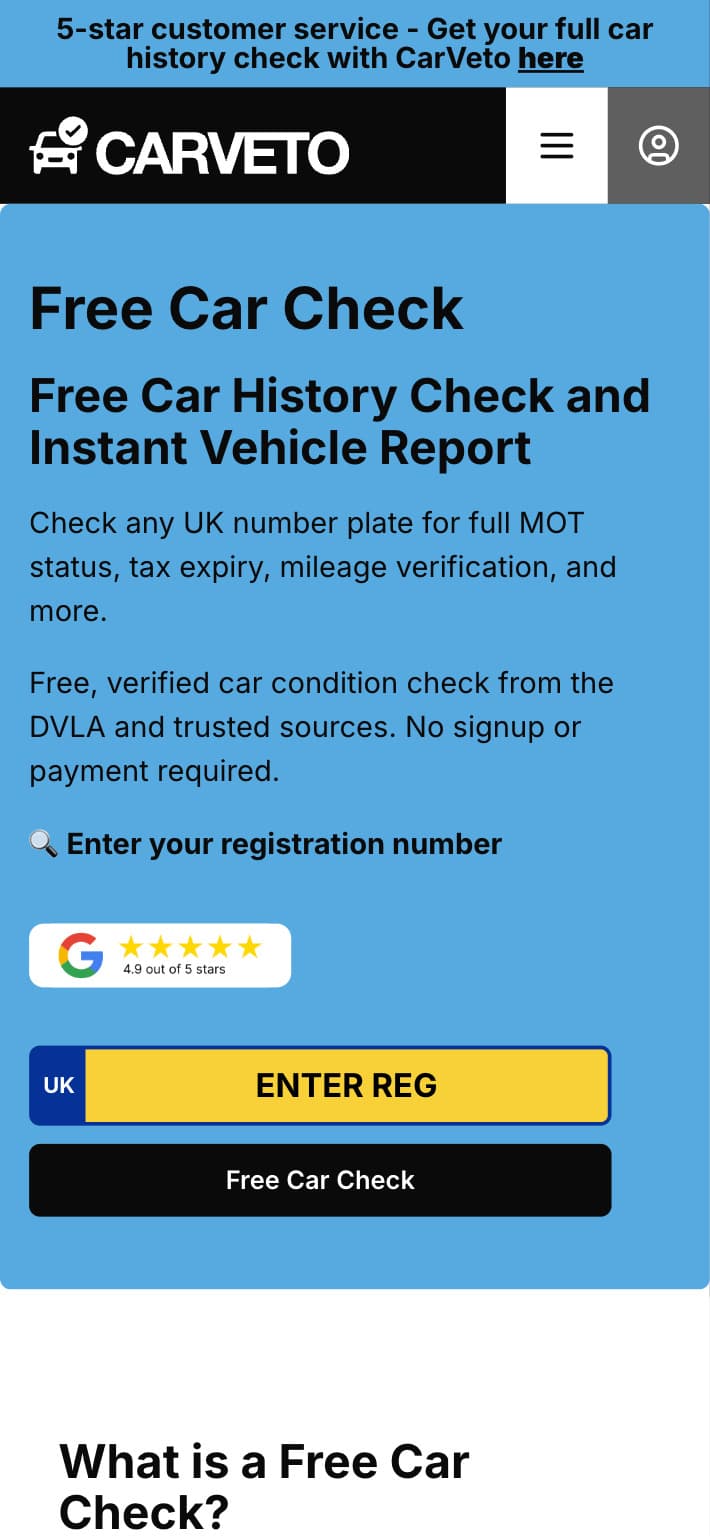Tap the black Free Car Check button

(x=320, y=1180)
